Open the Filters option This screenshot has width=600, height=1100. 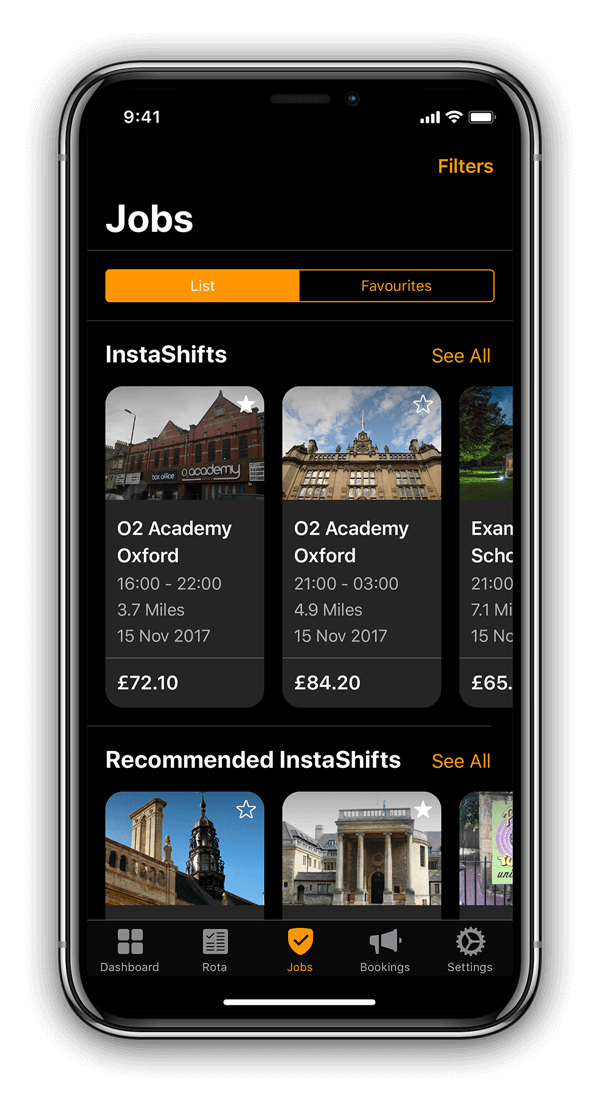pos(465,167)
